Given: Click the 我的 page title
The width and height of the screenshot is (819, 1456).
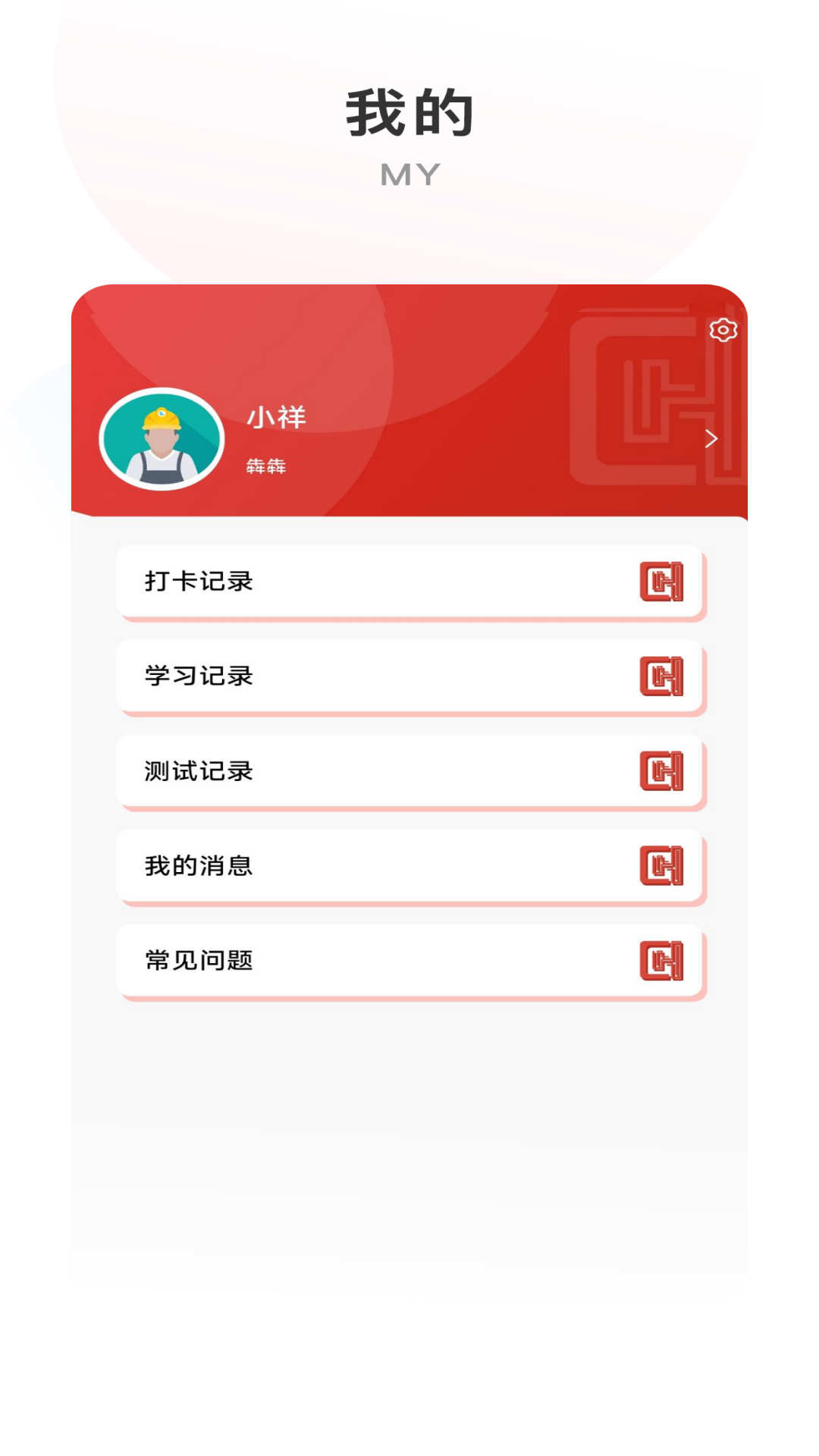Looking at the screenshot, I should click(x=409, y=112).
